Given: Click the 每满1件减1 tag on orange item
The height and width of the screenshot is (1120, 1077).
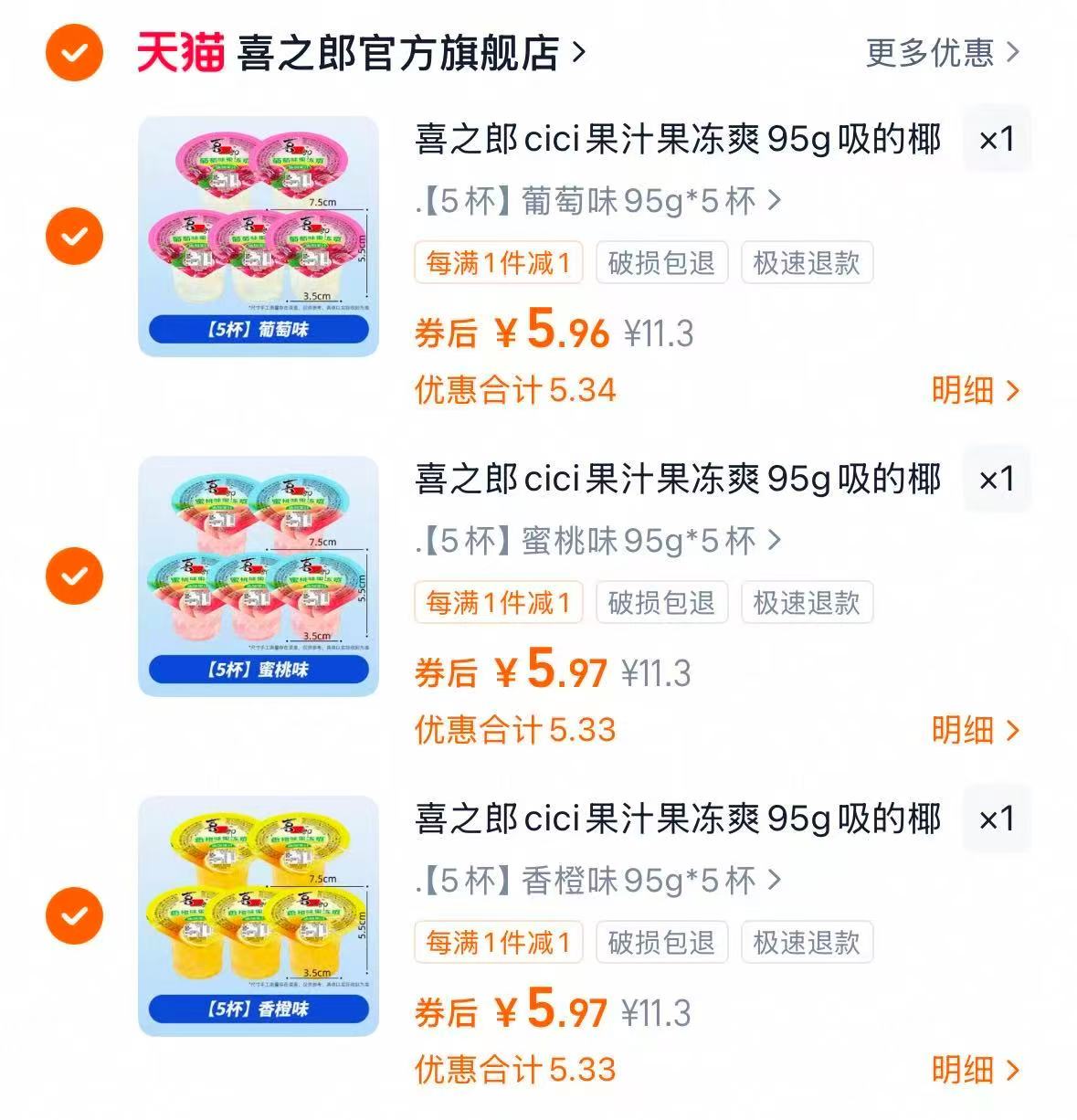Looking at the screenshot, I should 498,943.
